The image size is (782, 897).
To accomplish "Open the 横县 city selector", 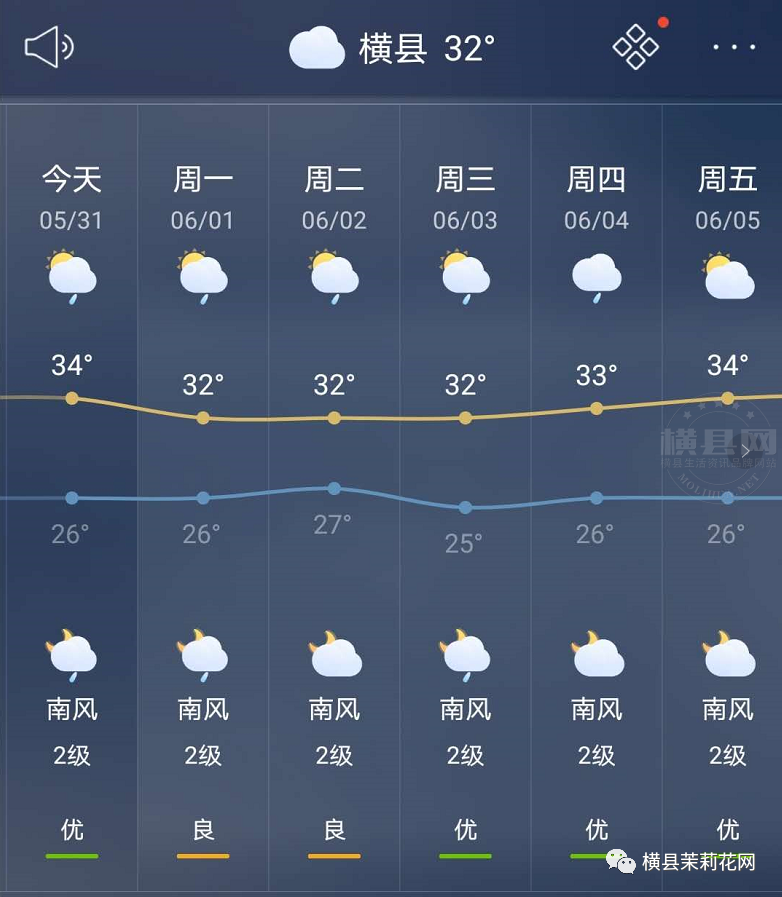I will pos(393,48).
